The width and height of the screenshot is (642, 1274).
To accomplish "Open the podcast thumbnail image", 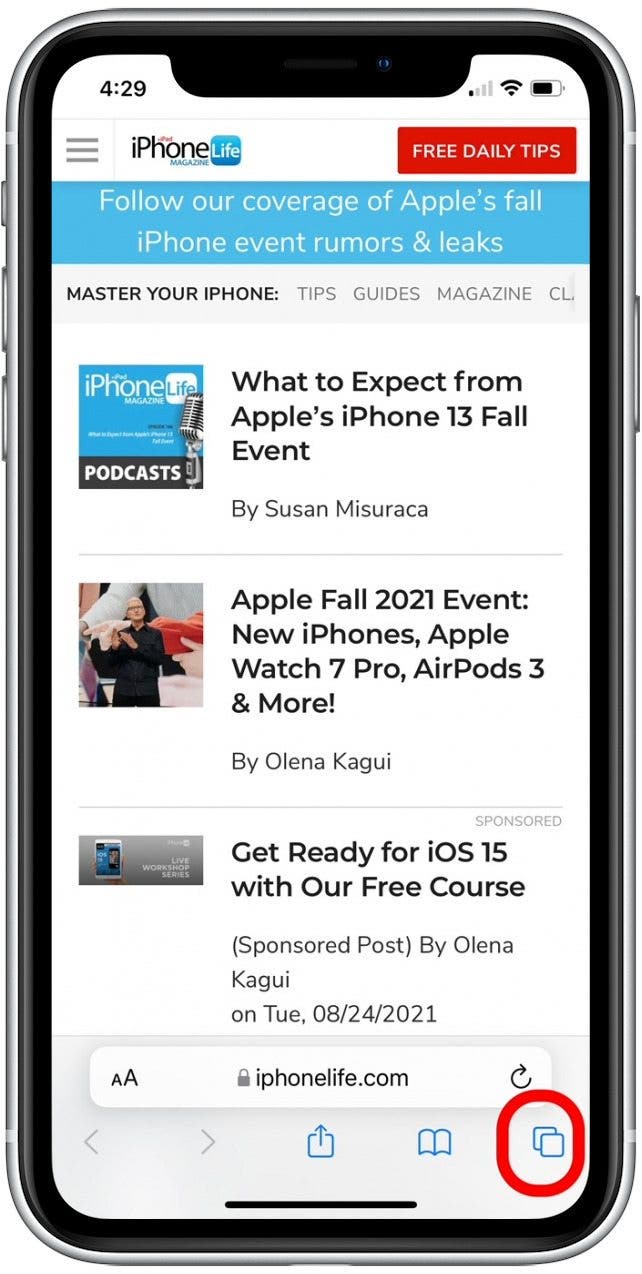I will (141, 426).
